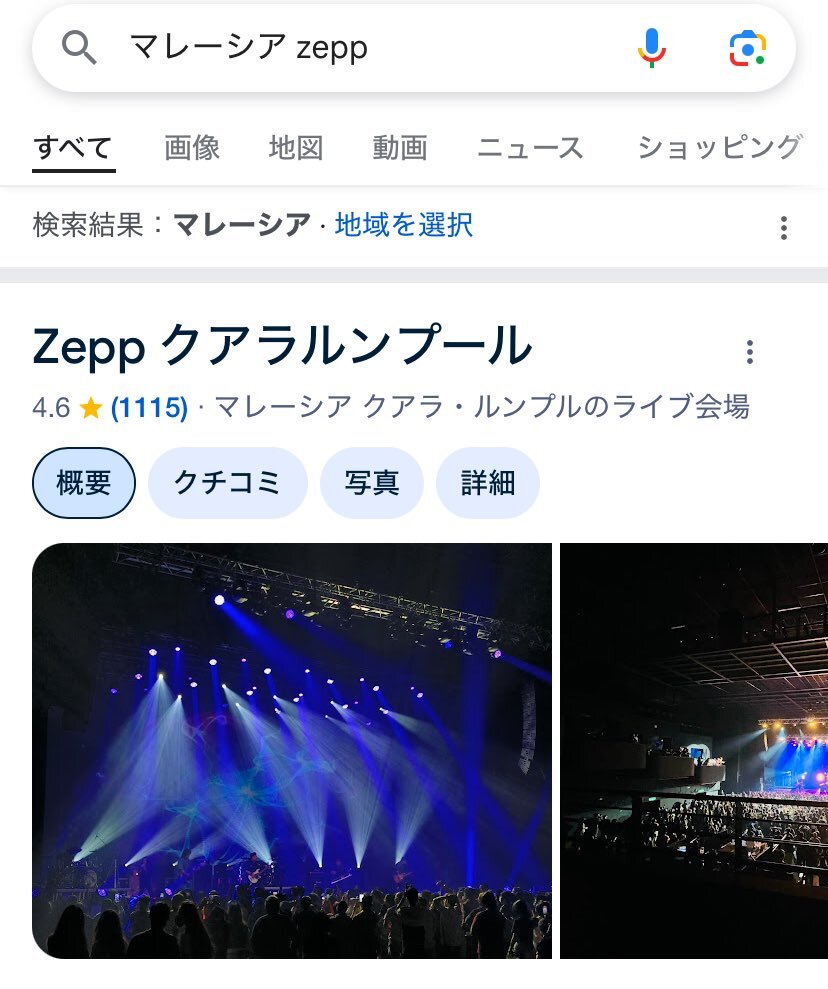Tap the 地域を選択 link
The width and height of the screenshot is (828, 989).
[x=404, y=225]
